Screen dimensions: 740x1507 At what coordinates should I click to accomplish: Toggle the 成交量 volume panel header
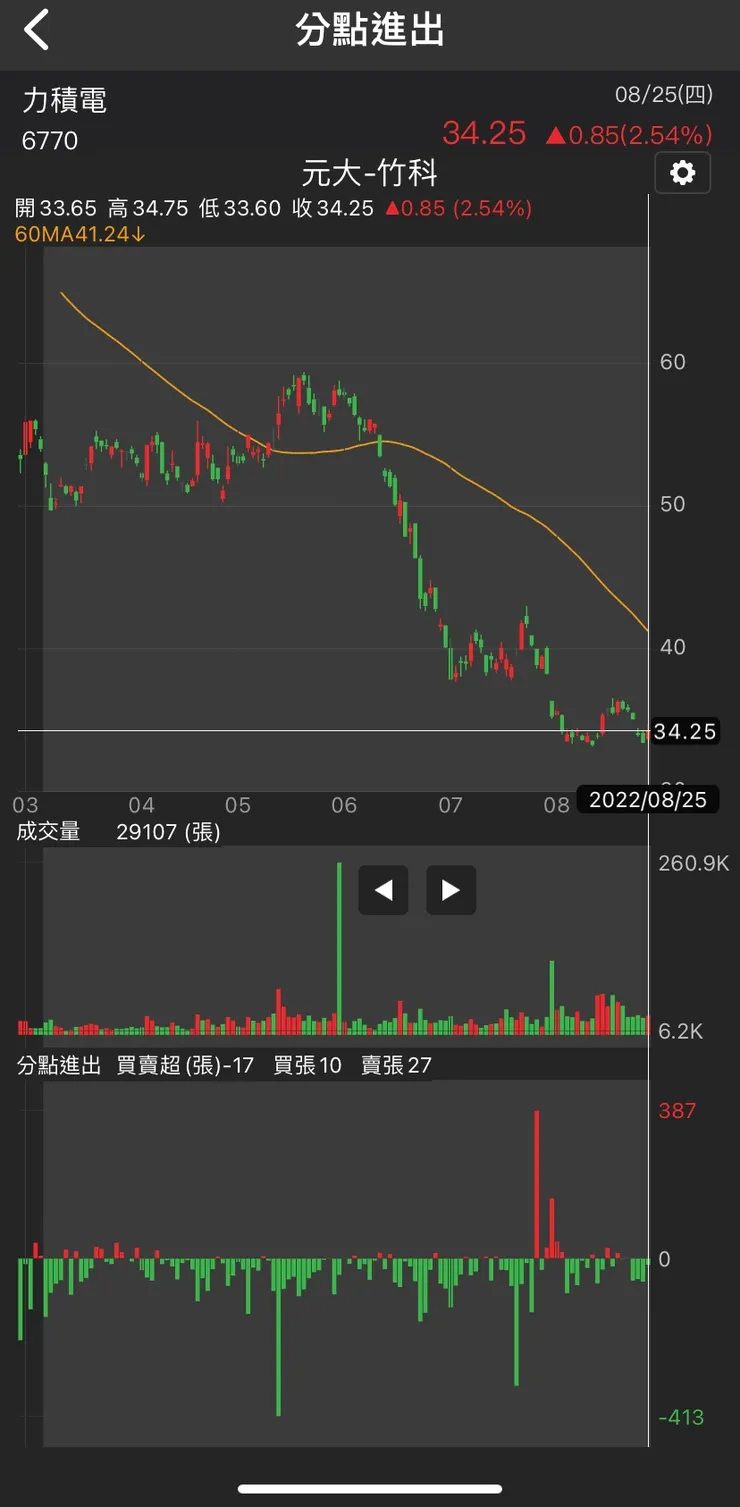click(48, 831)
